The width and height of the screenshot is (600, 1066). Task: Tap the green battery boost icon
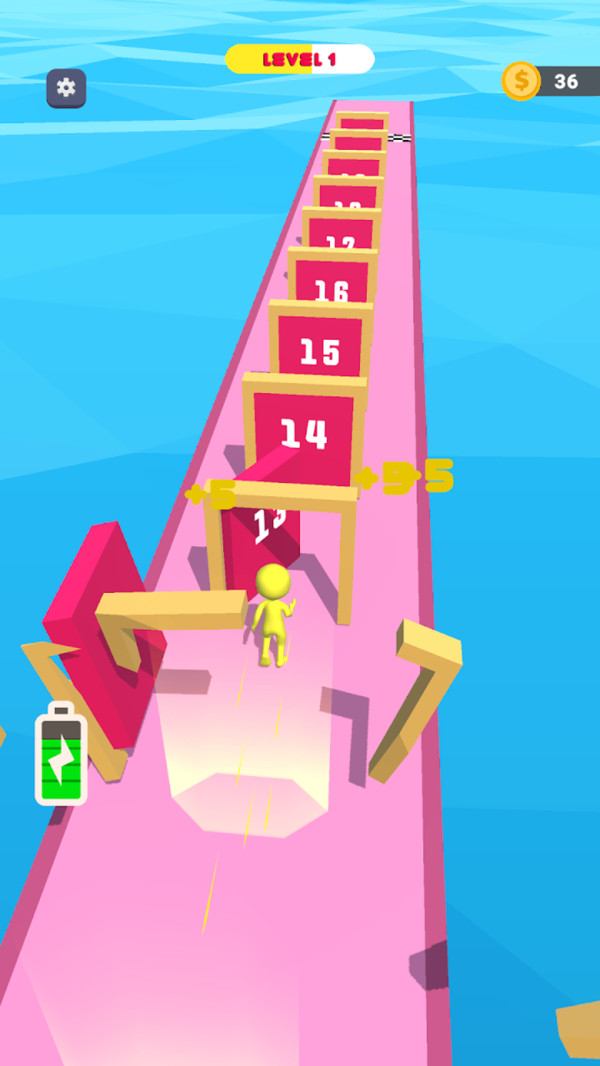click(61, 756)
